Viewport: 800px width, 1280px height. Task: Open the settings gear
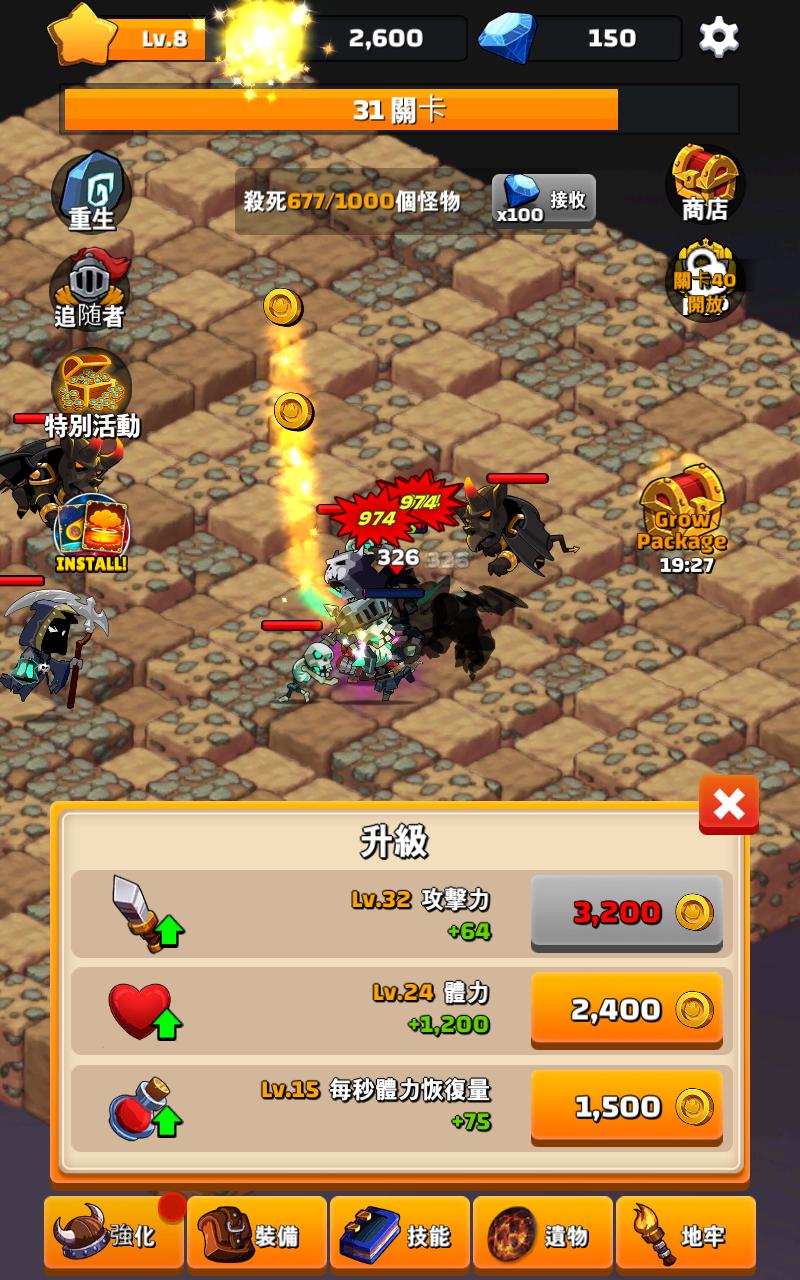click(718, 38)
